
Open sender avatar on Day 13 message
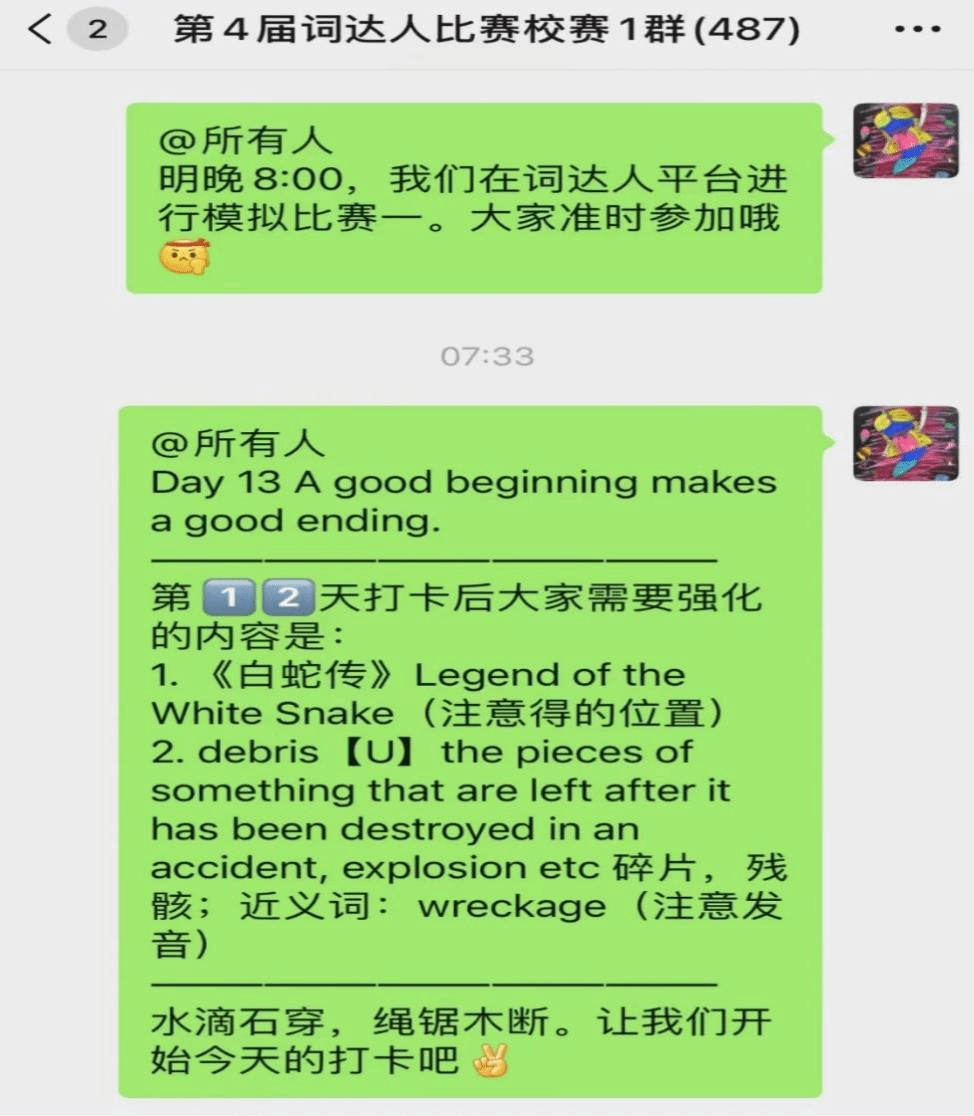[892, 443]
